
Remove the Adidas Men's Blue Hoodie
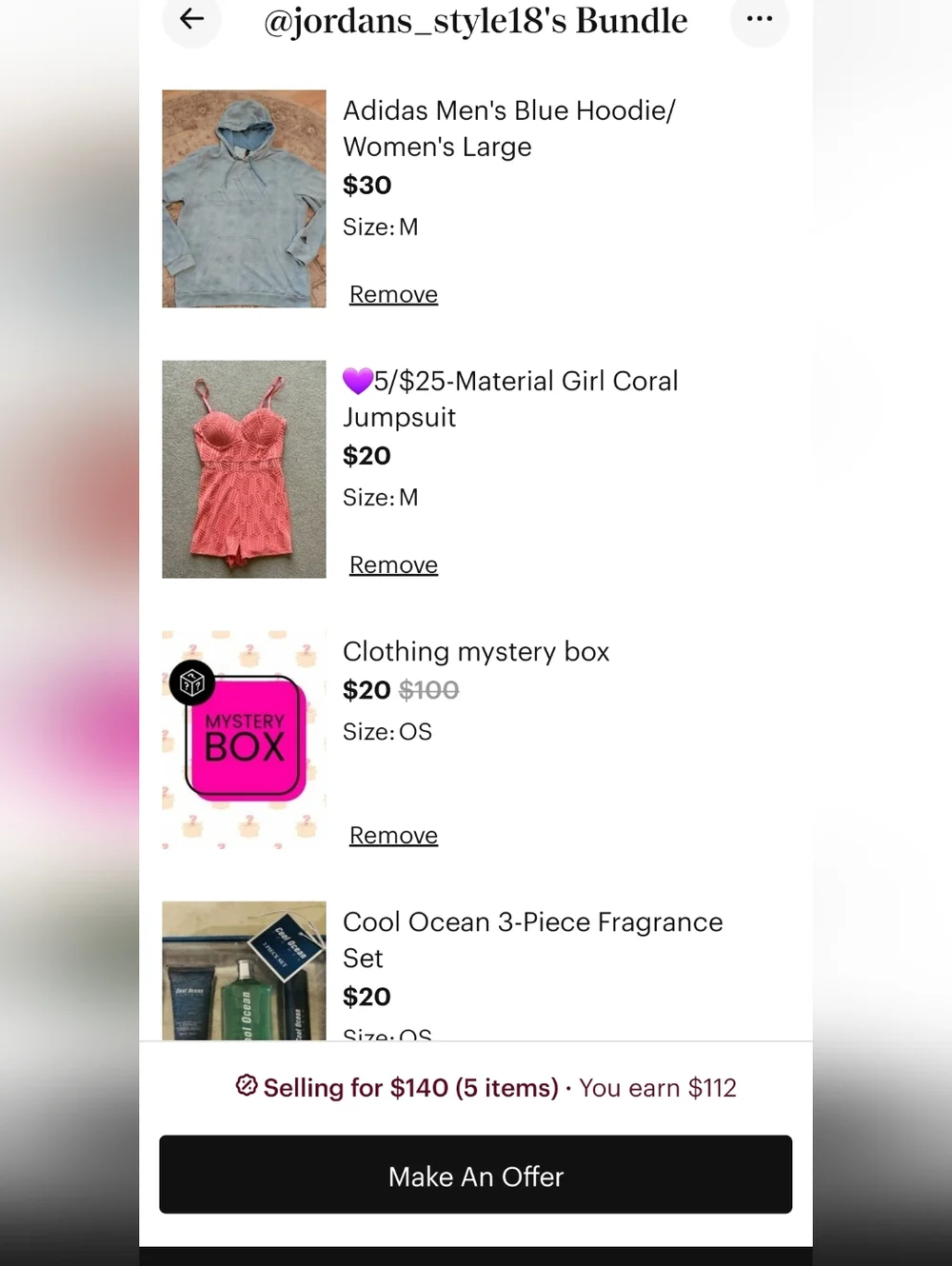(x=393, y=294)
